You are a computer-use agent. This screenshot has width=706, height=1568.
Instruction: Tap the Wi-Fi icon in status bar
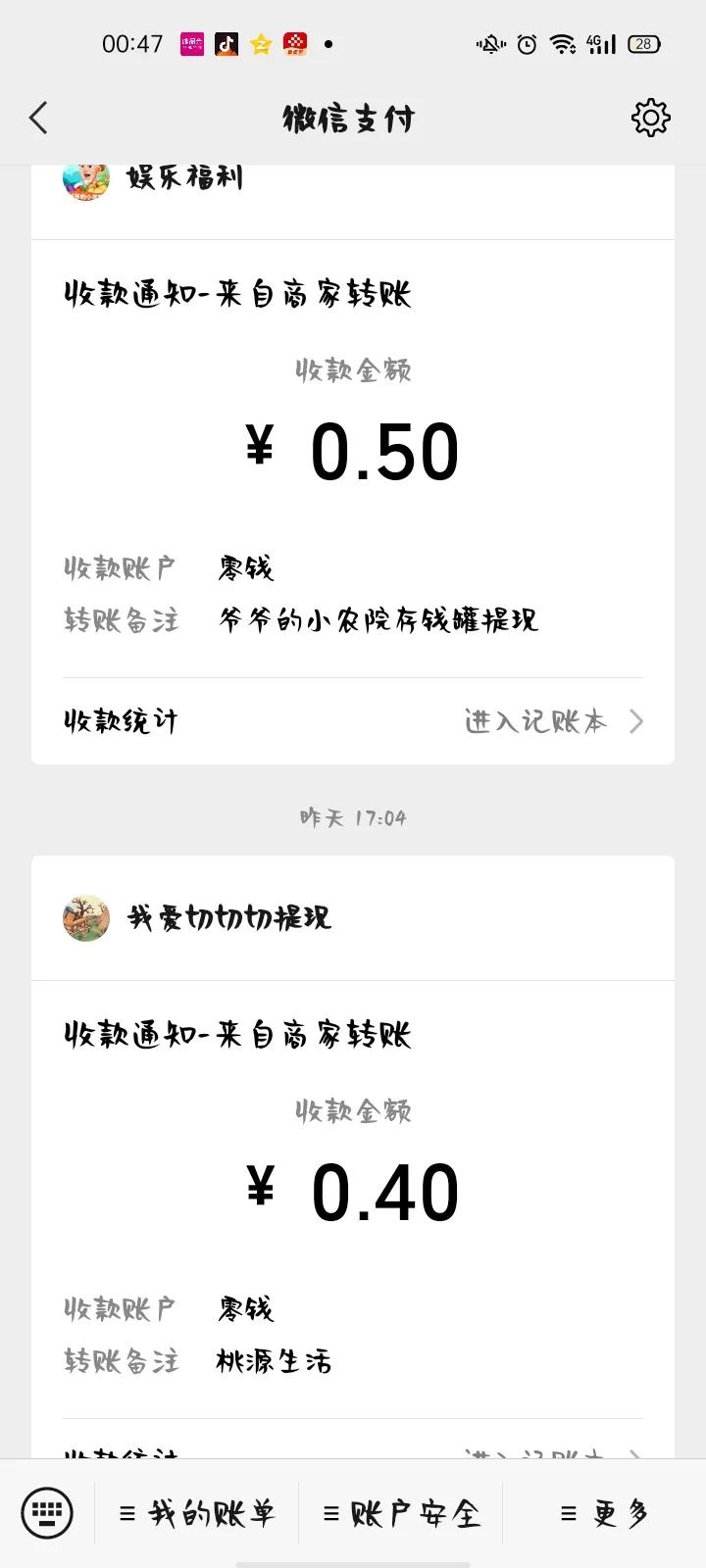click(564, 44)
